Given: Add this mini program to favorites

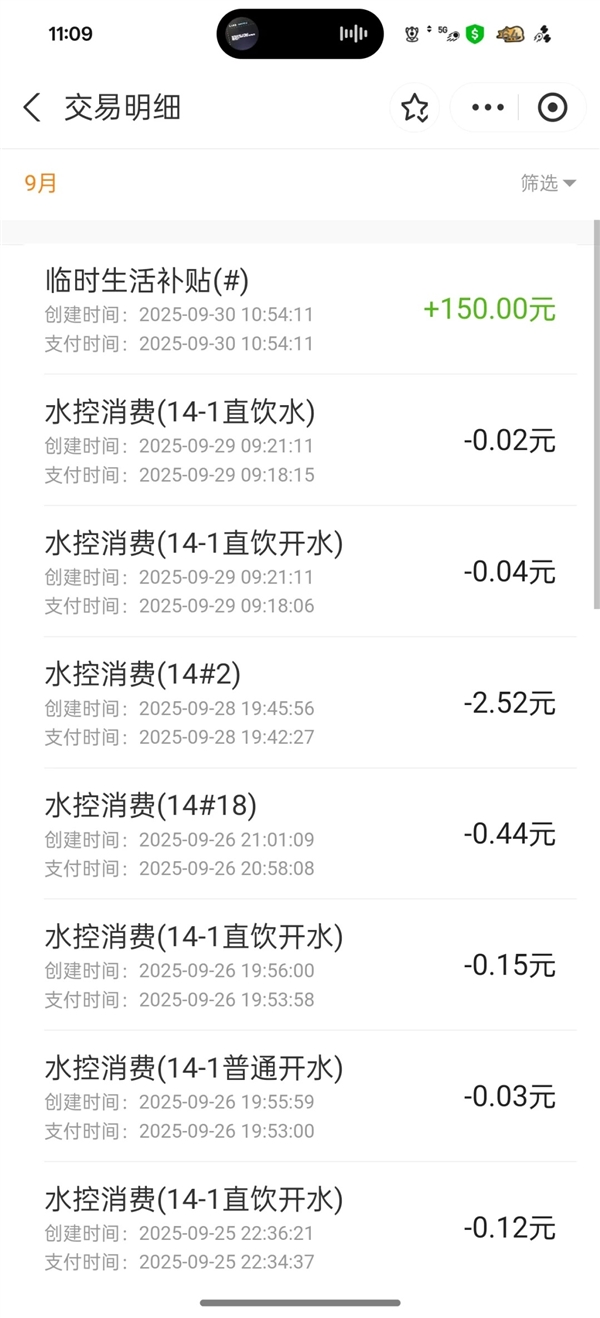Looking at the screenshot, I should [x=414, y=108].
